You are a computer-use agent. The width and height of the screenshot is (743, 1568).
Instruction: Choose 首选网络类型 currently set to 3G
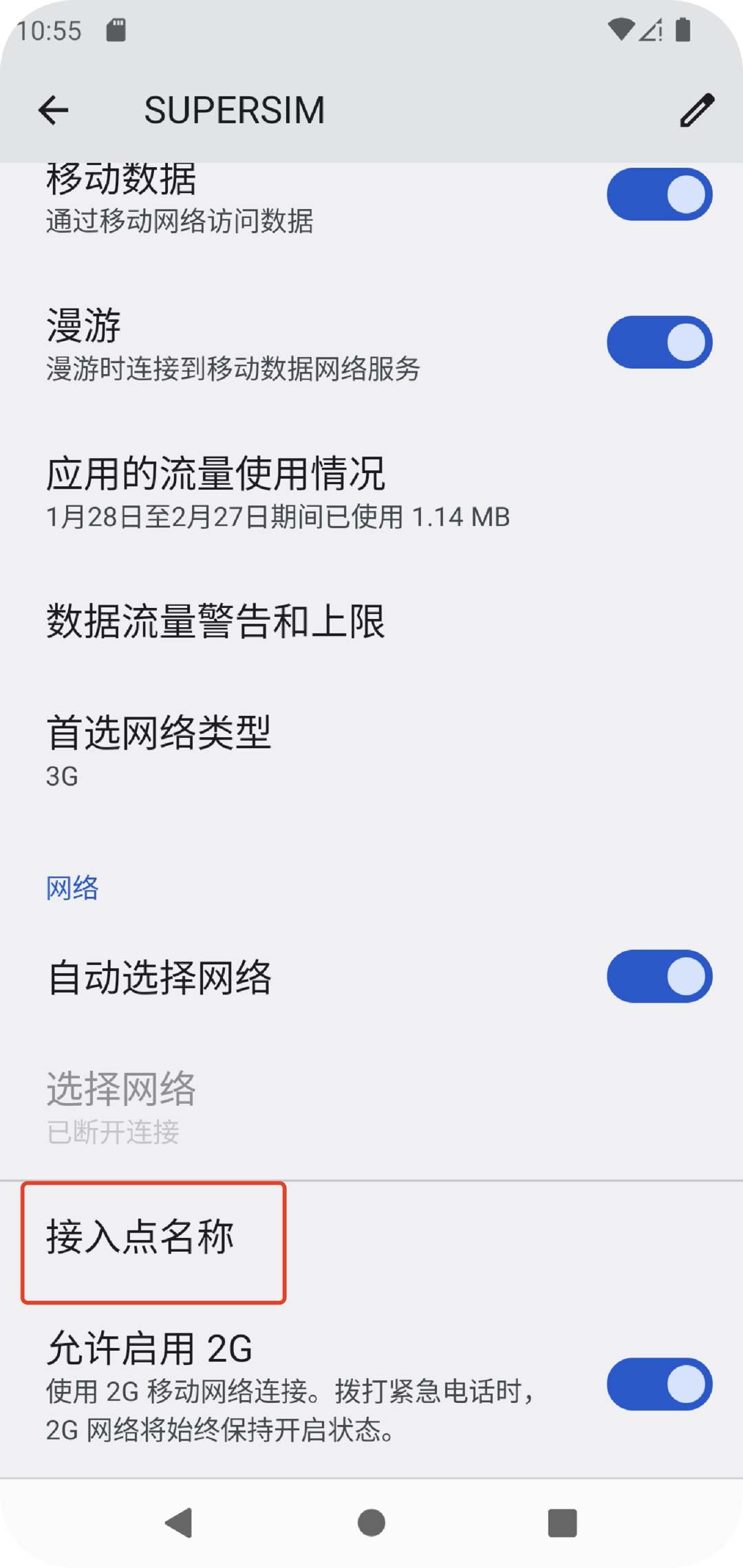point(371,751)
